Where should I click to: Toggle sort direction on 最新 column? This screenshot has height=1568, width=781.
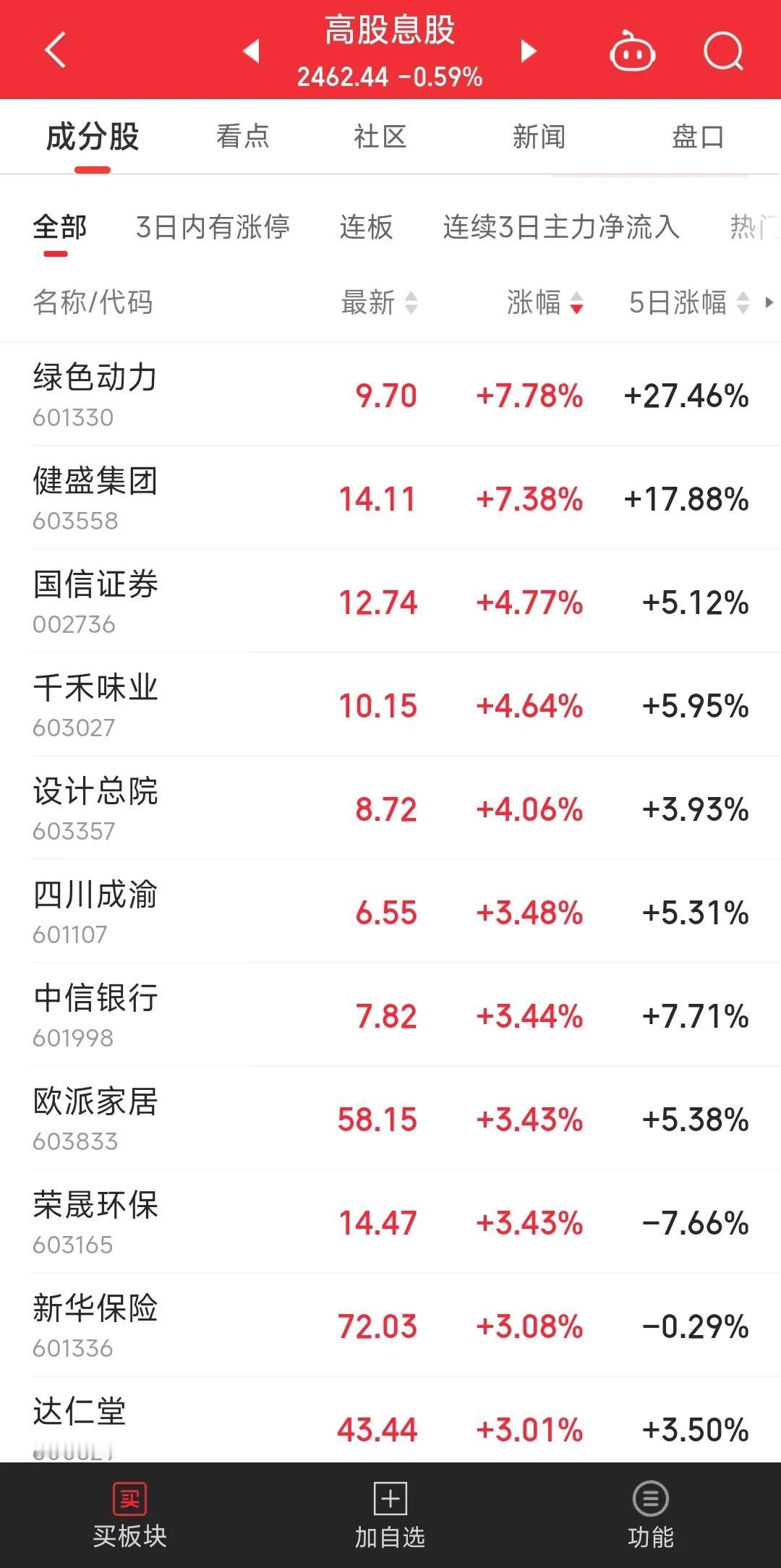coord(411,304)
